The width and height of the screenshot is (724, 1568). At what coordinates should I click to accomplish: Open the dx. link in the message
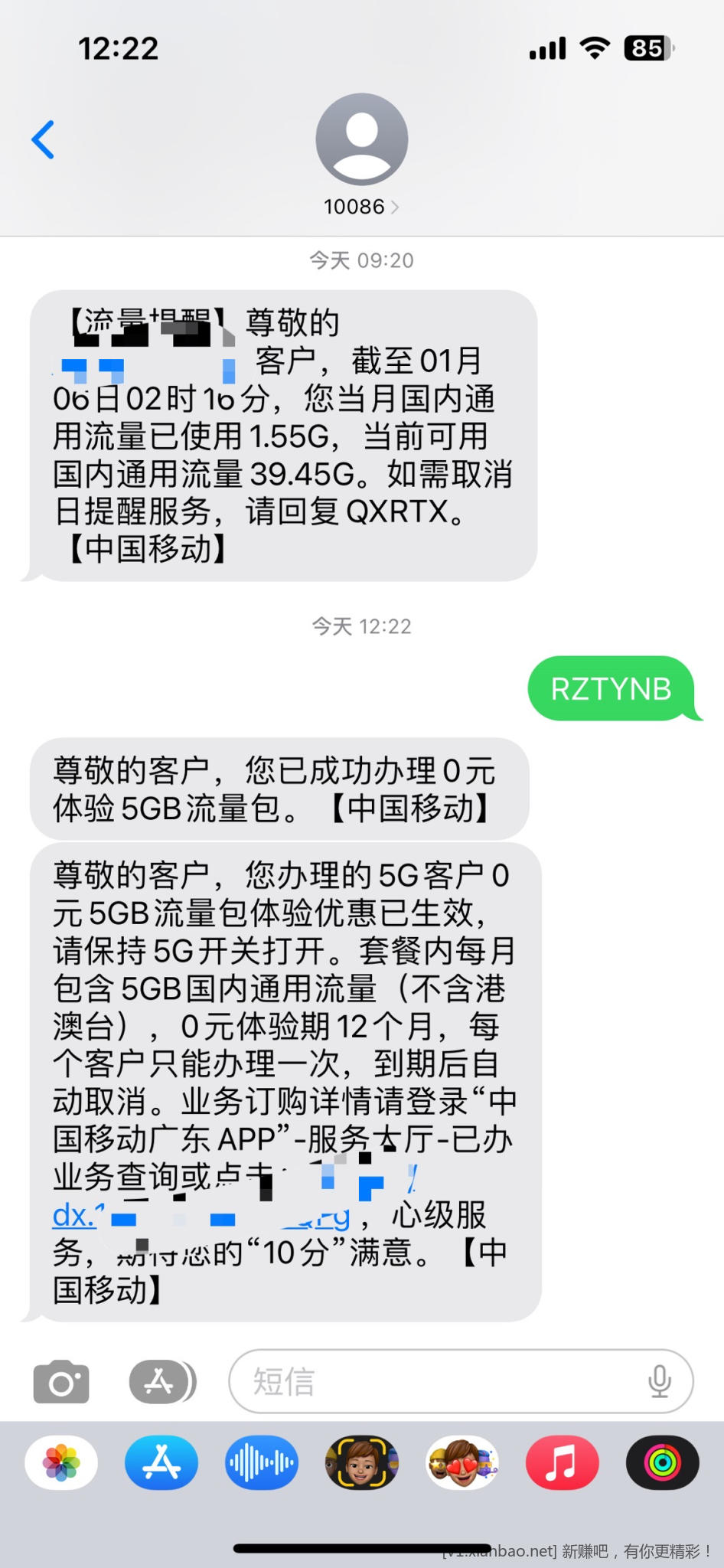pos(73,1216)
